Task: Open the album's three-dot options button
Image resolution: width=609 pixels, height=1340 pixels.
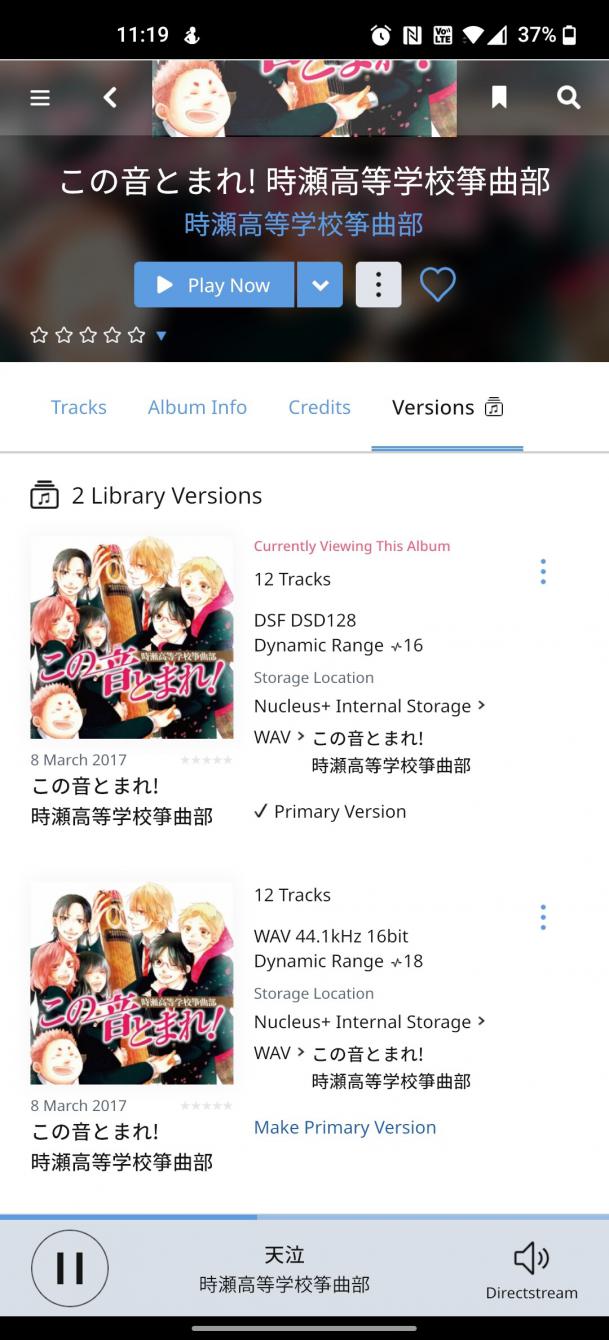Action: 378,285
